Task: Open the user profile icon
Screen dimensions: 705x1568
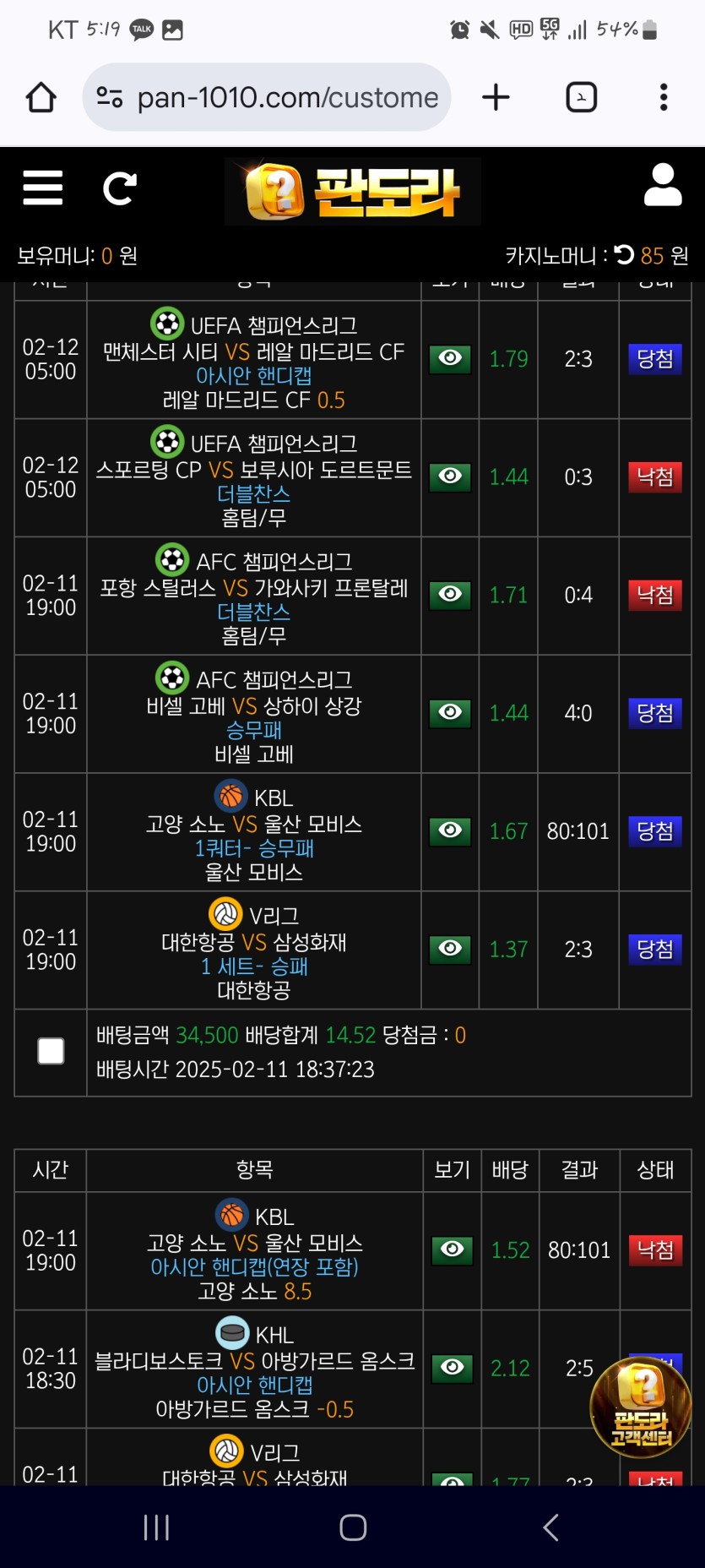Action: pos(662,185)
